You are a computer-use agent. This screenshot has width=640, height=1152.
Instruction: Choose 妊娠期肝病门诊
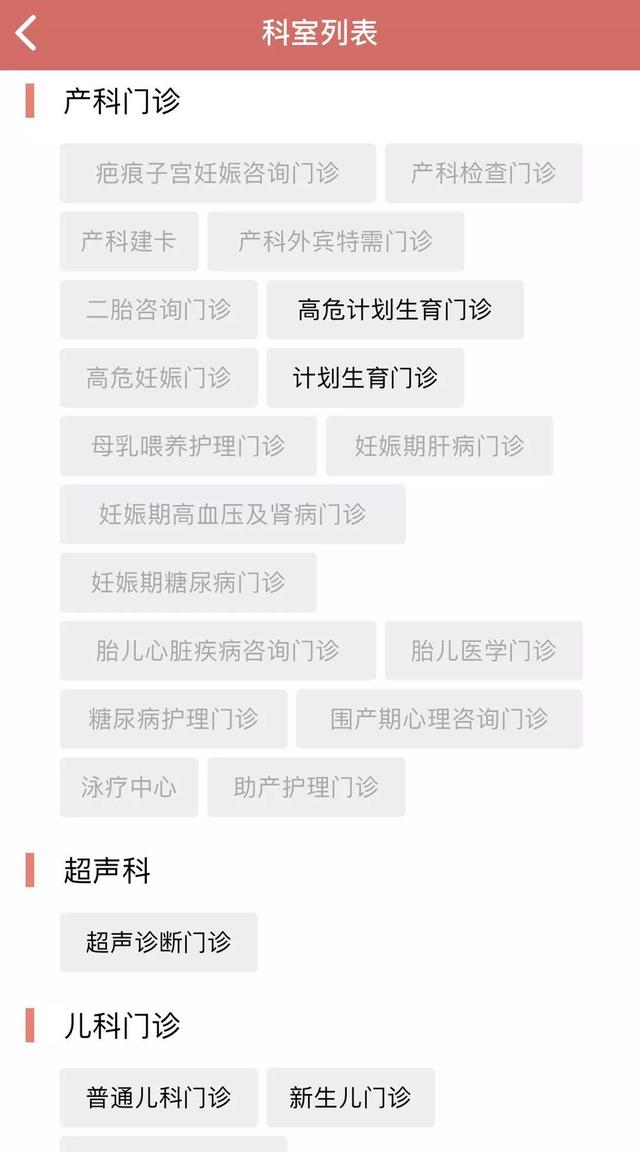[439, 446]
